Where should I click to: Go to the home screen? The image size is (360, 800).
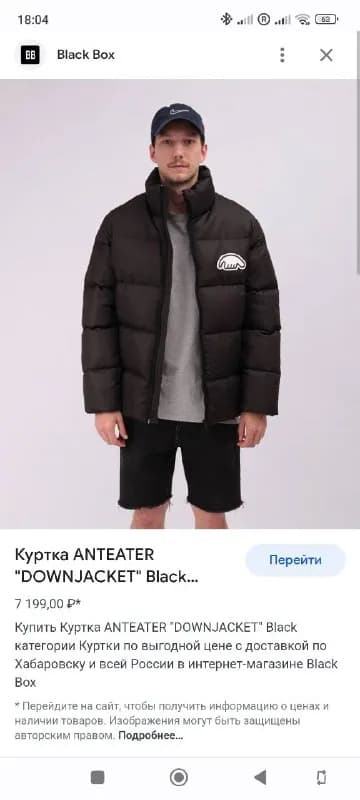[x=178, y=777]
